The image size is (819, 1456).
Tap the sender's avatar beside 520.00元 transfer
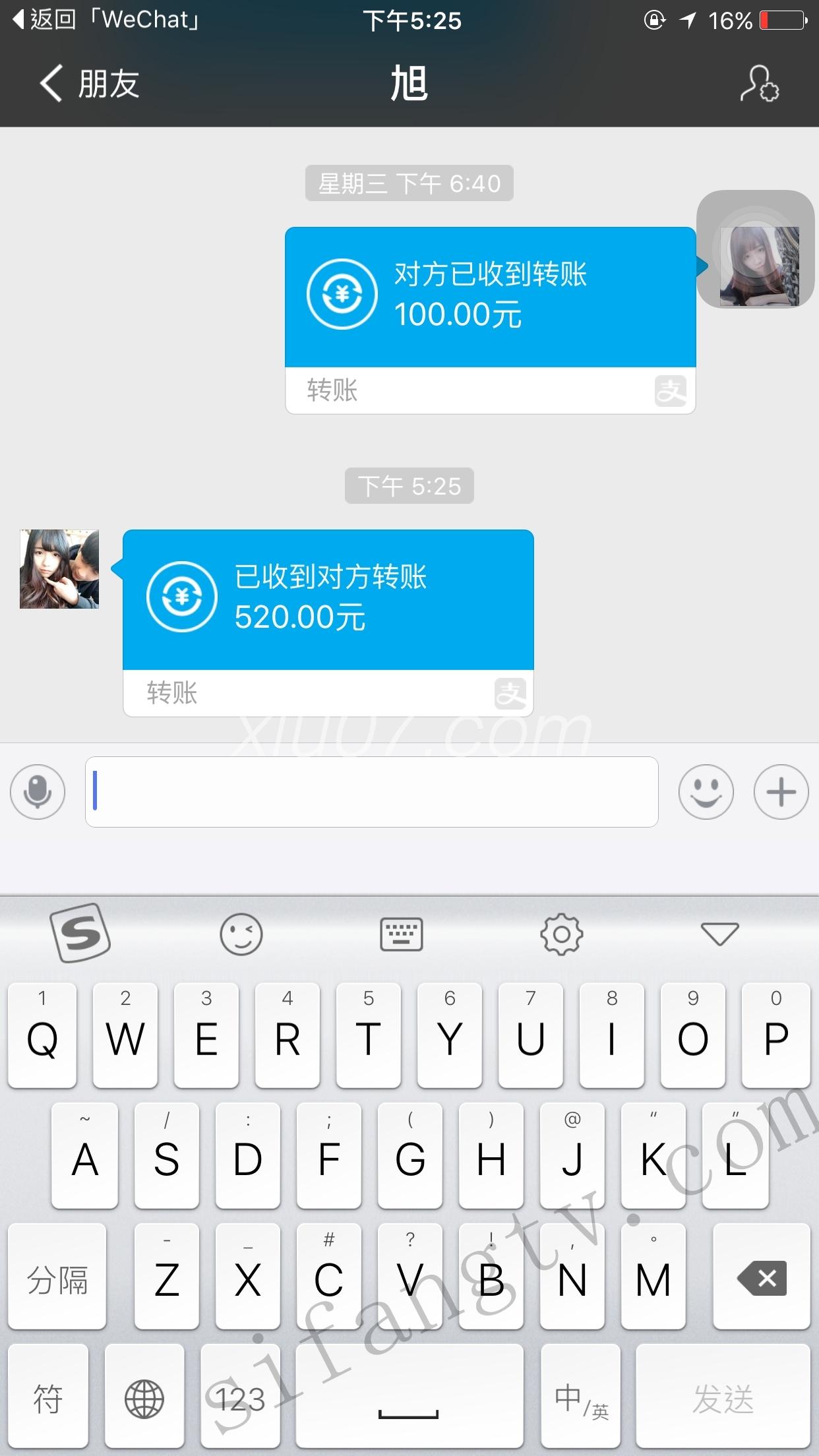point(59,569)
